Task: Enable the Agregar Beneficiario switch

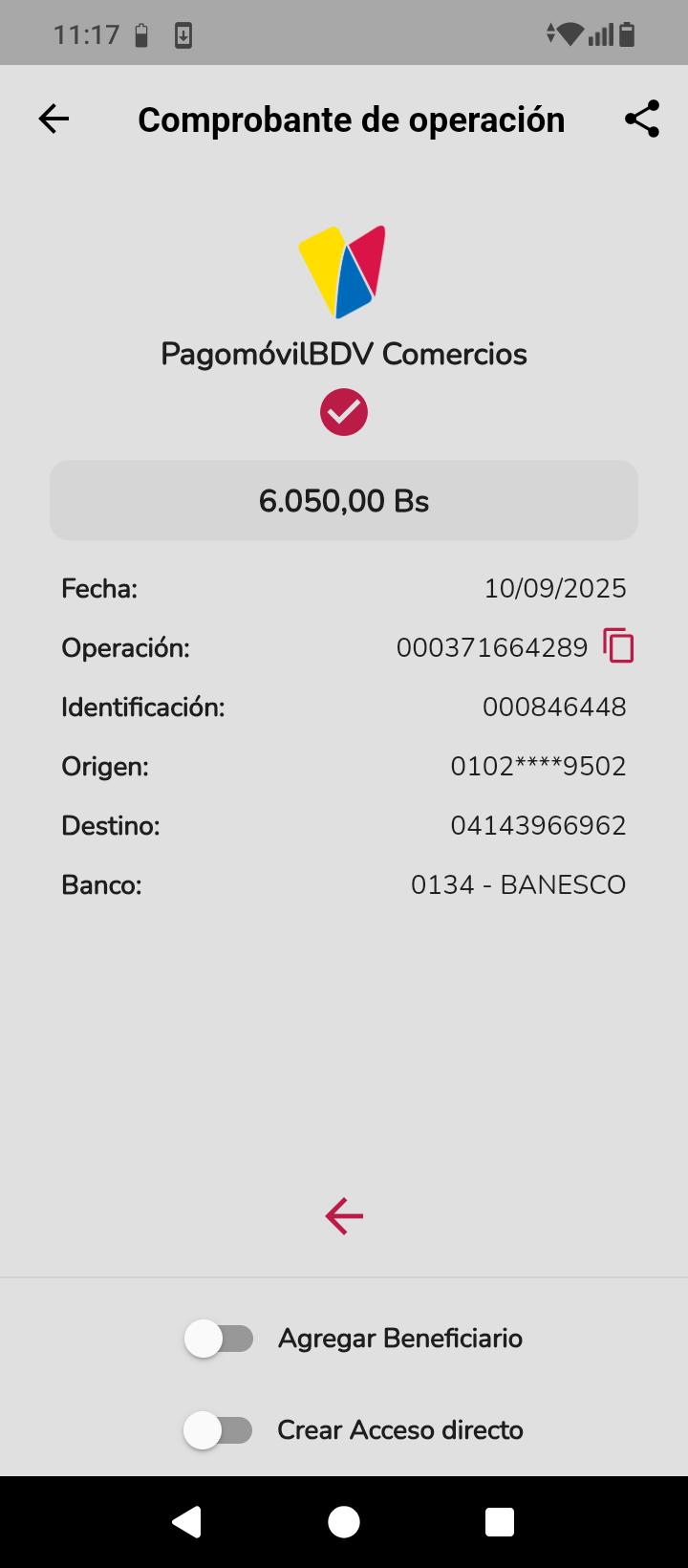Action: [x=220, y=1339]
